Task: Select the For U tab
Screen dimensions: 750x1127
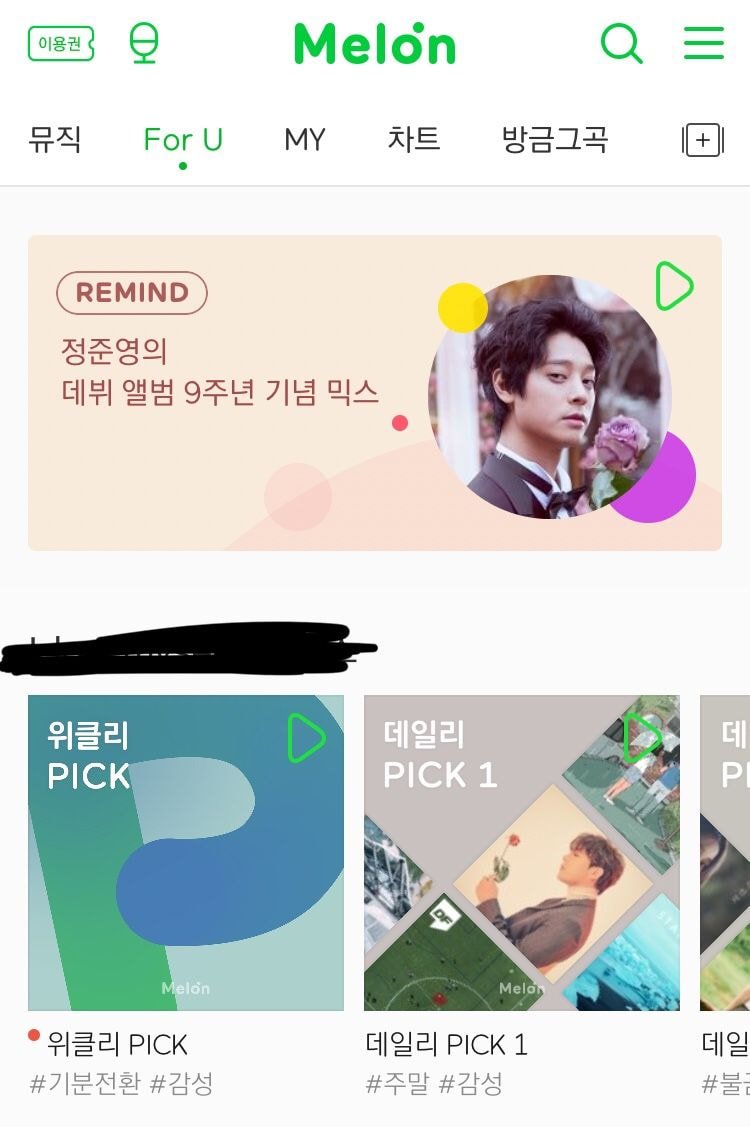Action: click(183, 140)
